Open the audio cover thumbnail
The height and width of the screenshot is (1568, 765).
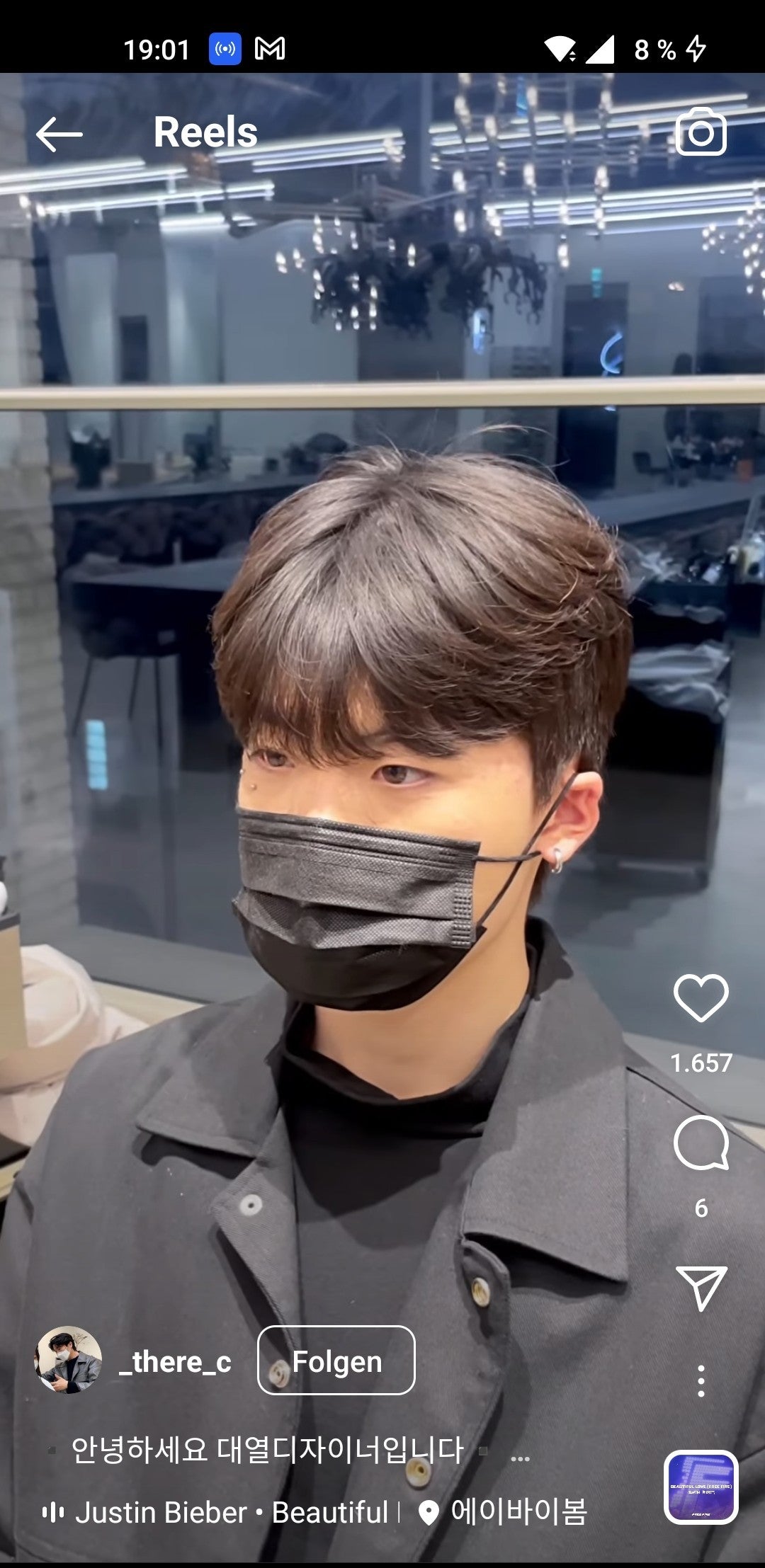[x=701, y=1487]
